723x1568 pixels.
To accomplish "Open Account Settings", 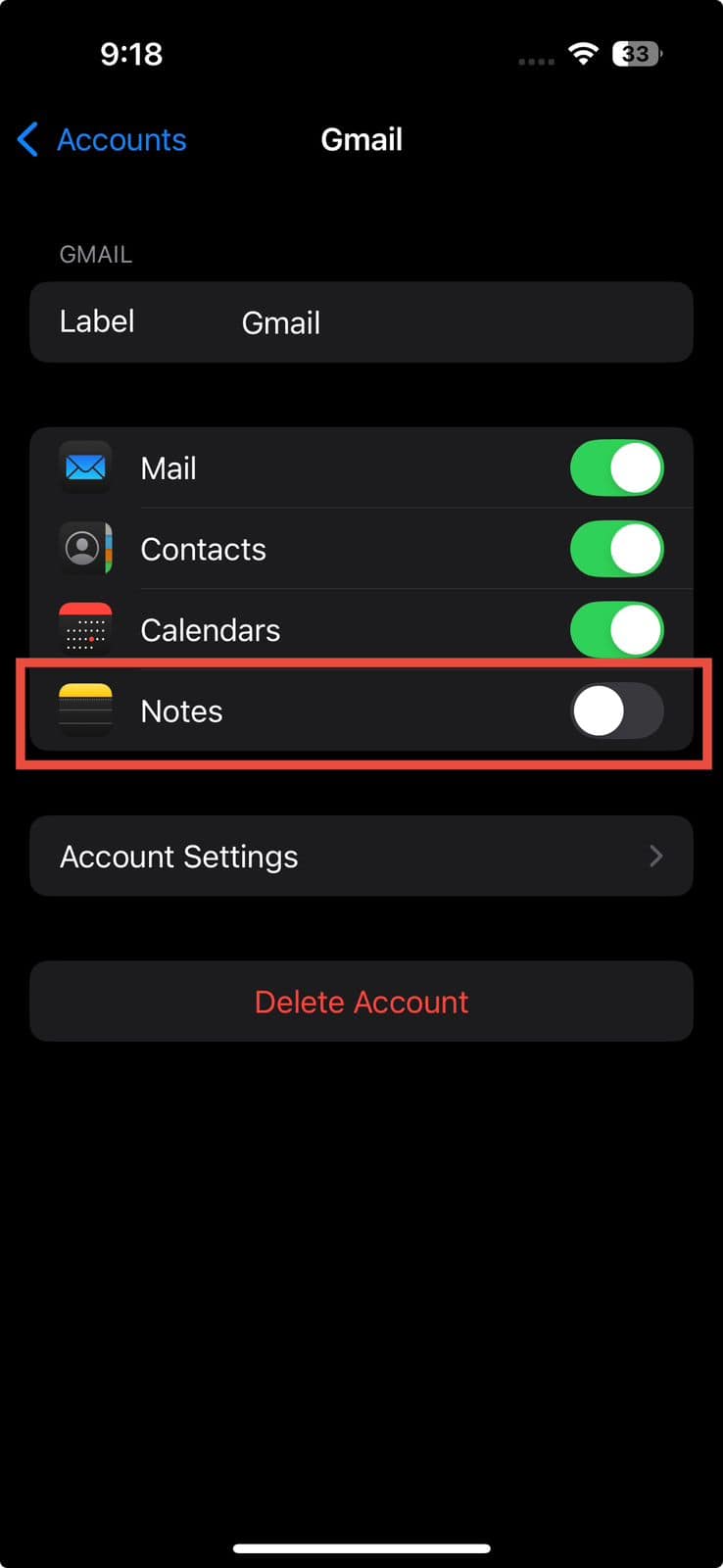I will pos(361,857).
